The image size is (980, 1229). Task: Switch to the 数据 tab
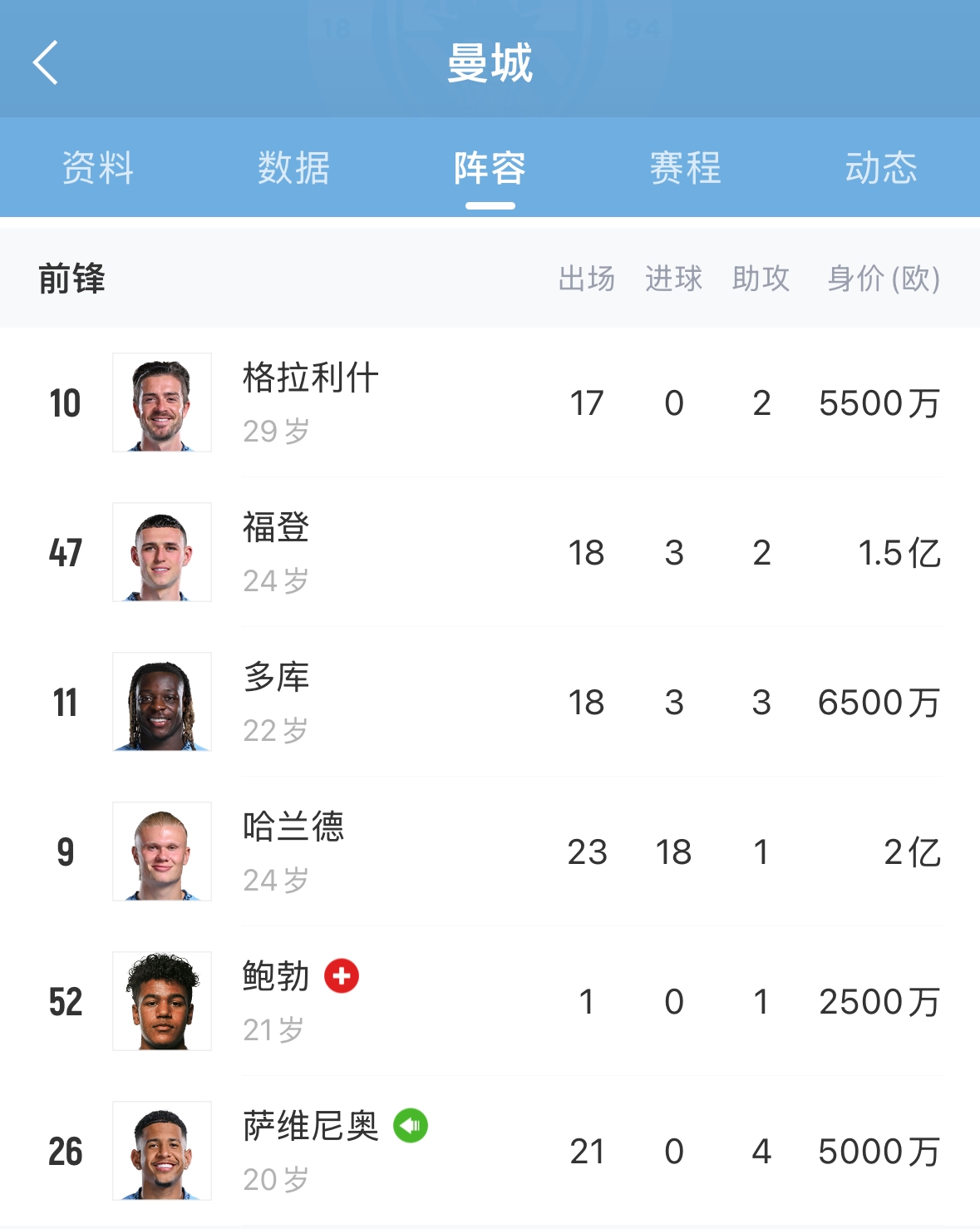(x=293, y=168)
